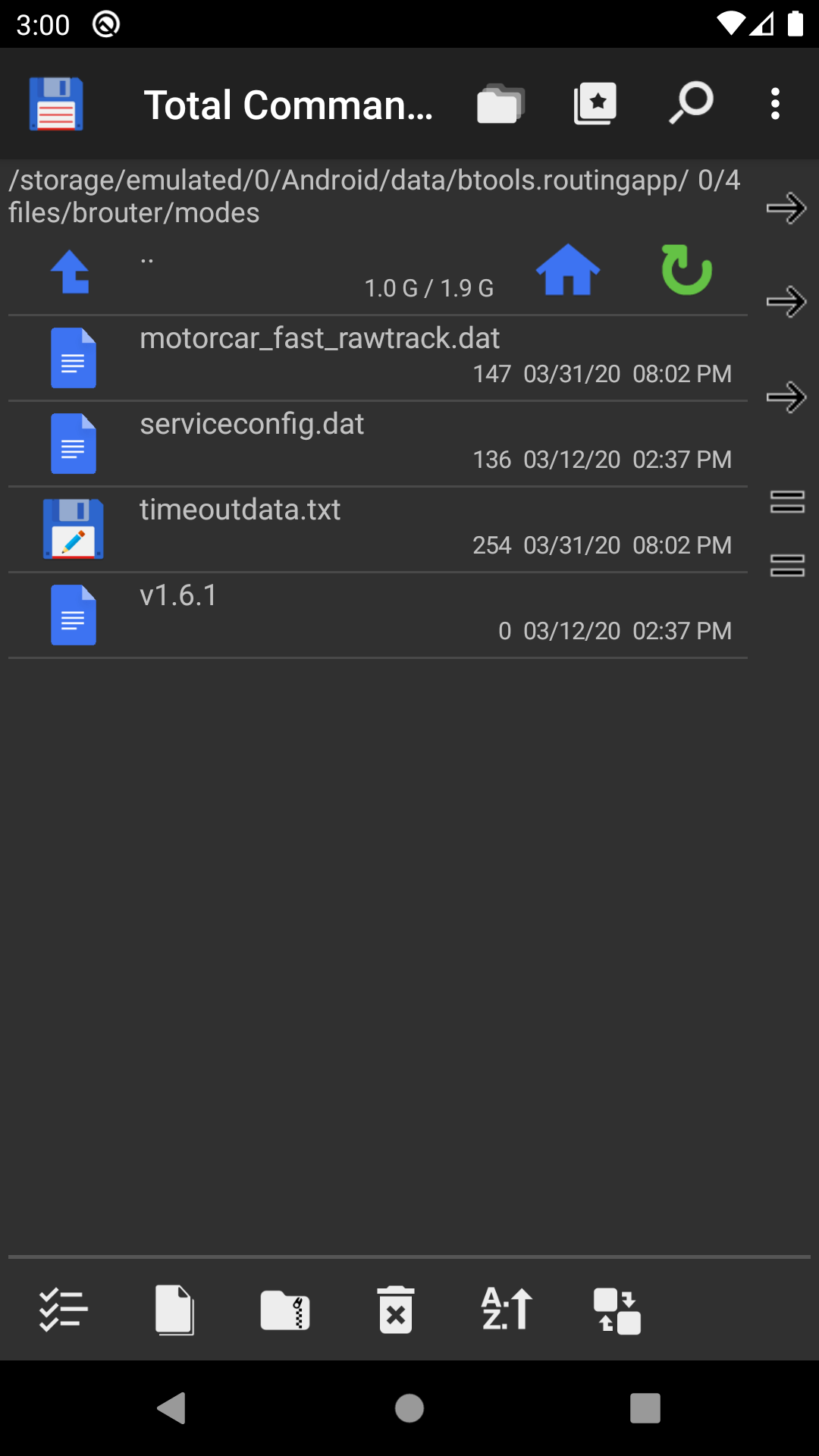Open timeoutdata.txt file

point(378,529)
